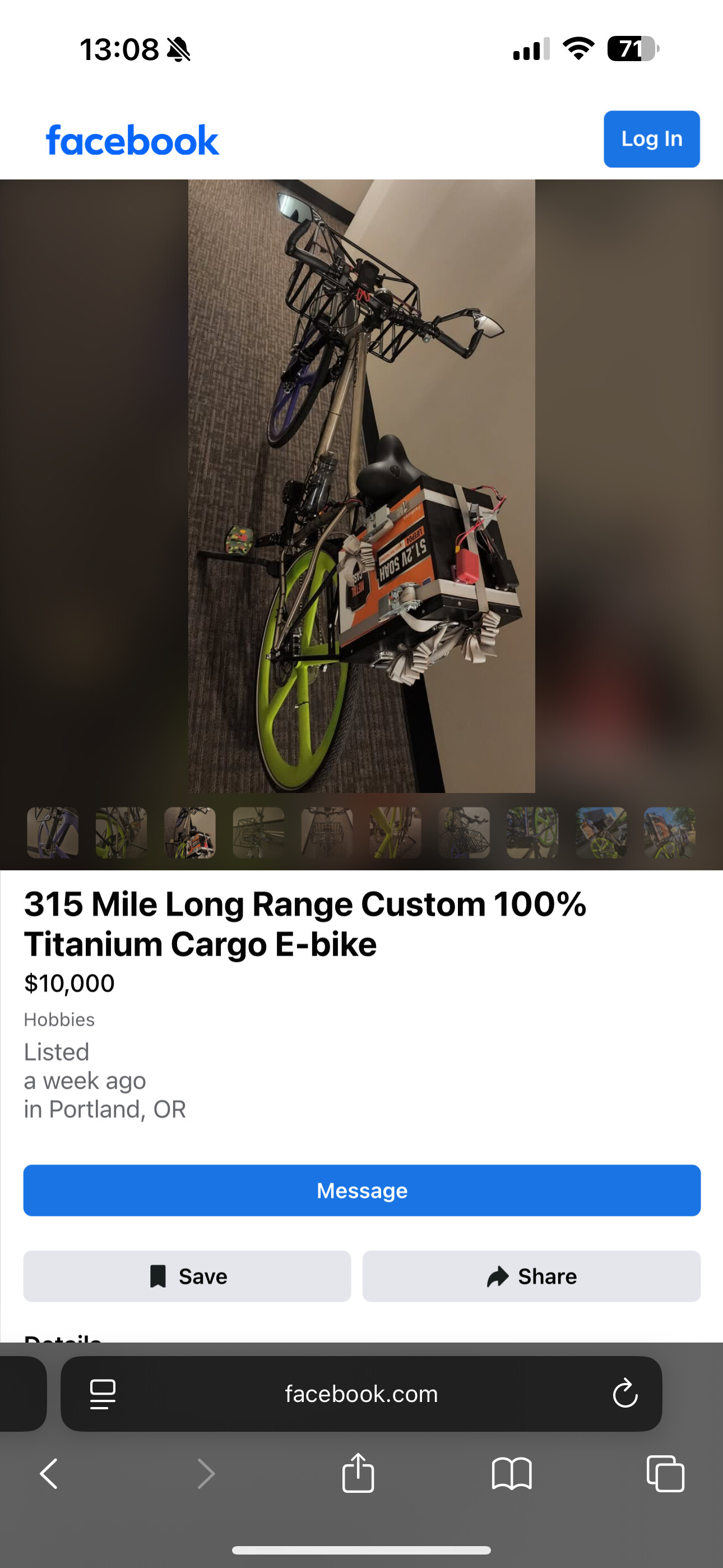Message the seller about the e-bike
This screenshot has width=723, height=1568.
click(361, 1190)
